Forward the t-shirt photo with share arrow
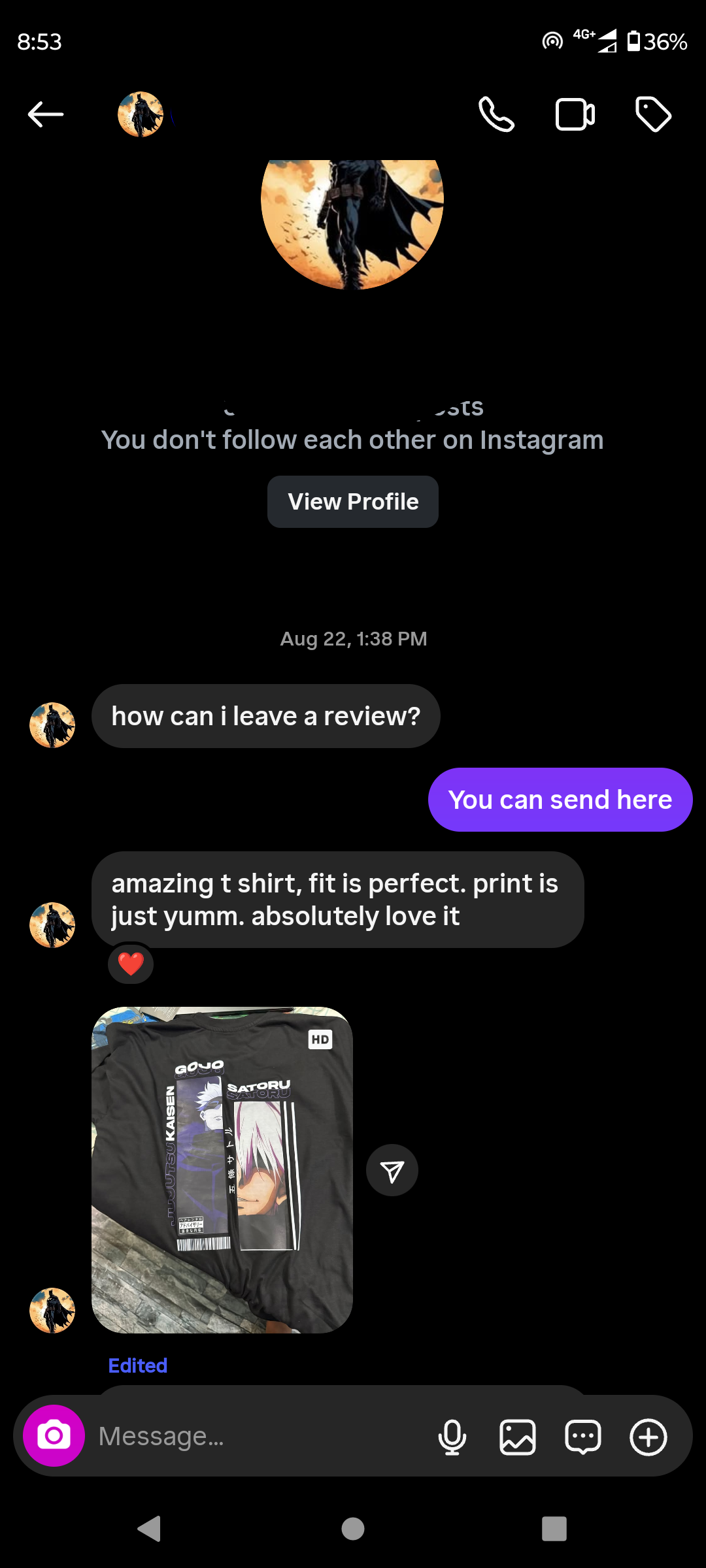This screenshot has height=1568, width=706. point(392,1170)
